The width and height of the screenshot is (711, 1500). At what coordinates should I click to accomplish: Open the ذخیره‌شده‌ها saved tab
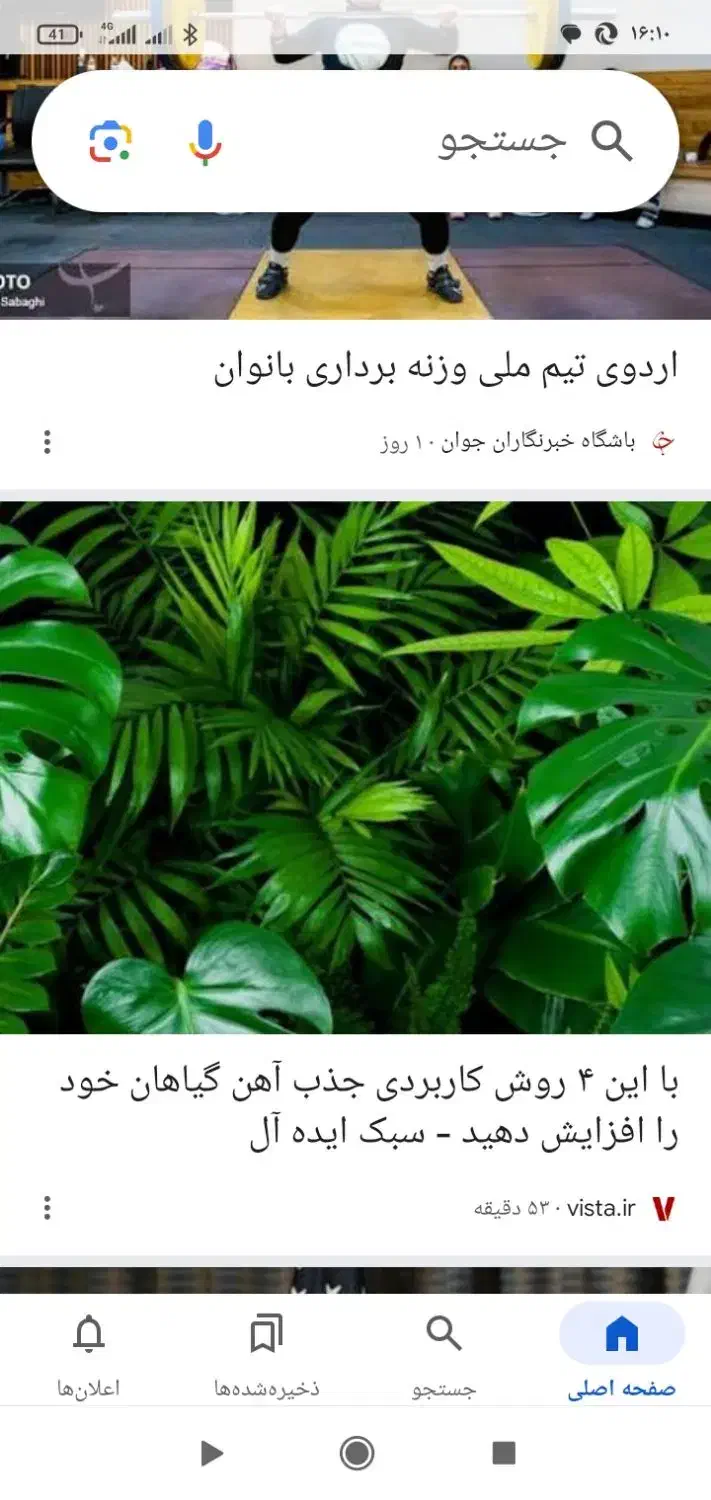click(266, 1350)
